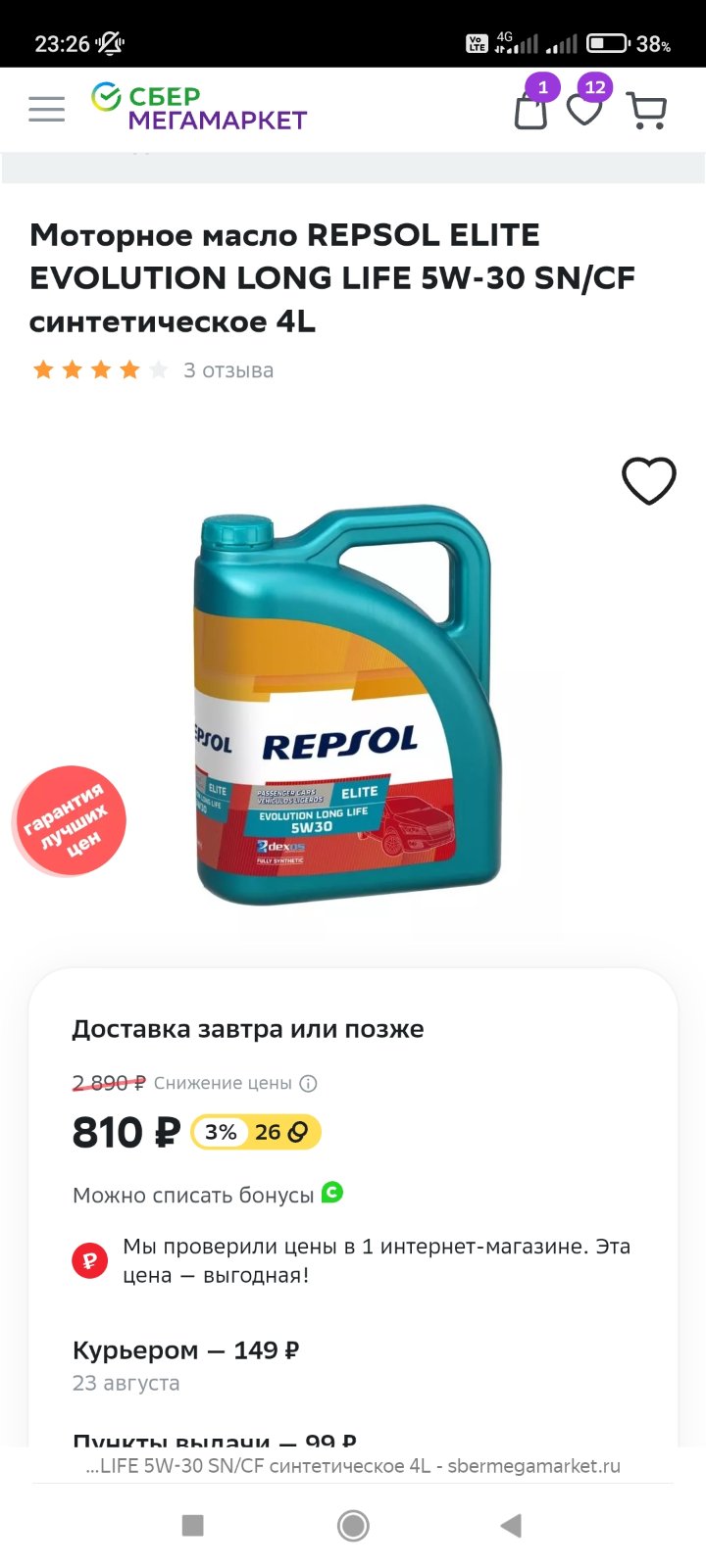
Task: Go to the system home screen
Action: pyautogui.click(x=353, y=1525)
